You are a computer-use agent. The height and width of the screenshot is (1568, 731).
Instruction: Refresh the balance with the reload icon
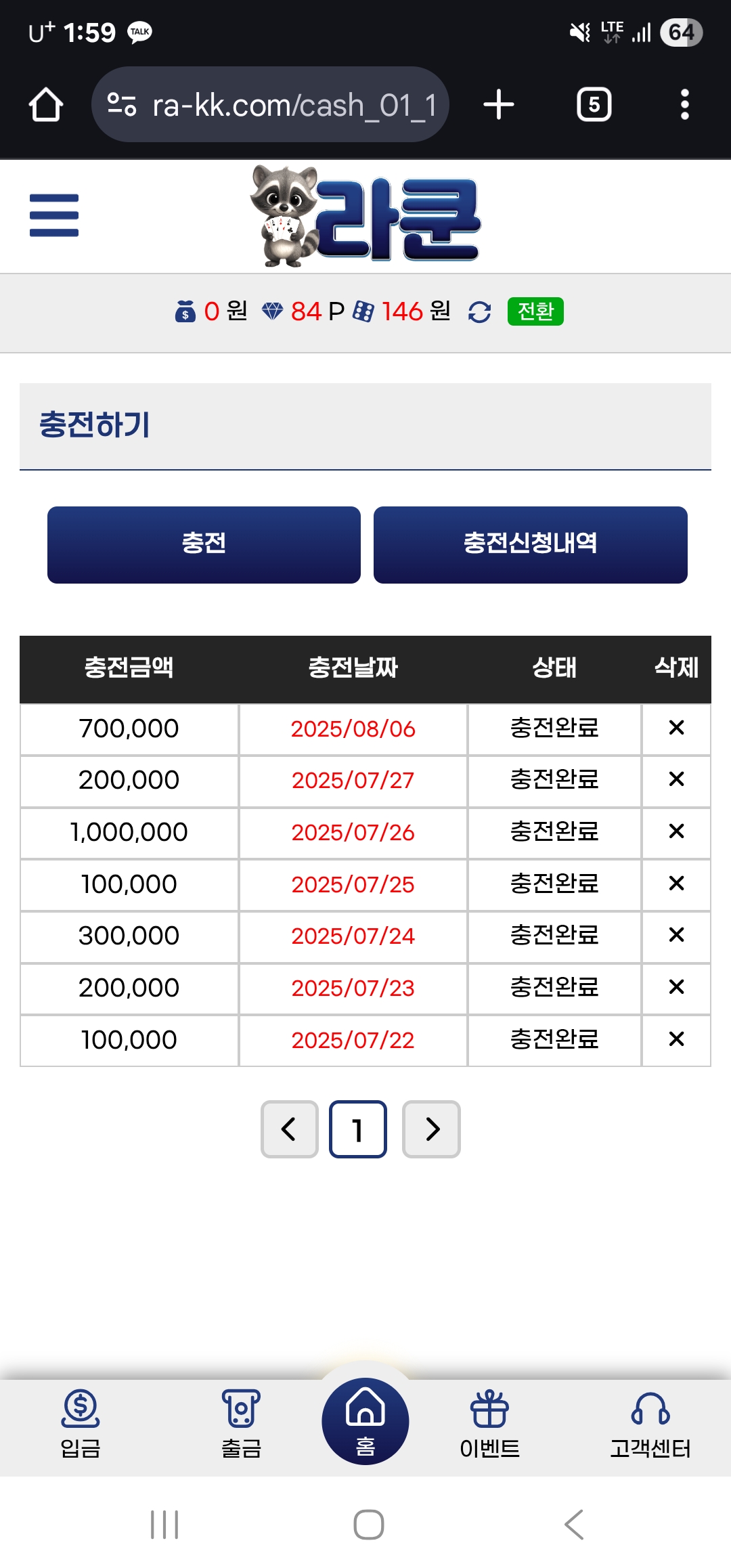(479, 312)
